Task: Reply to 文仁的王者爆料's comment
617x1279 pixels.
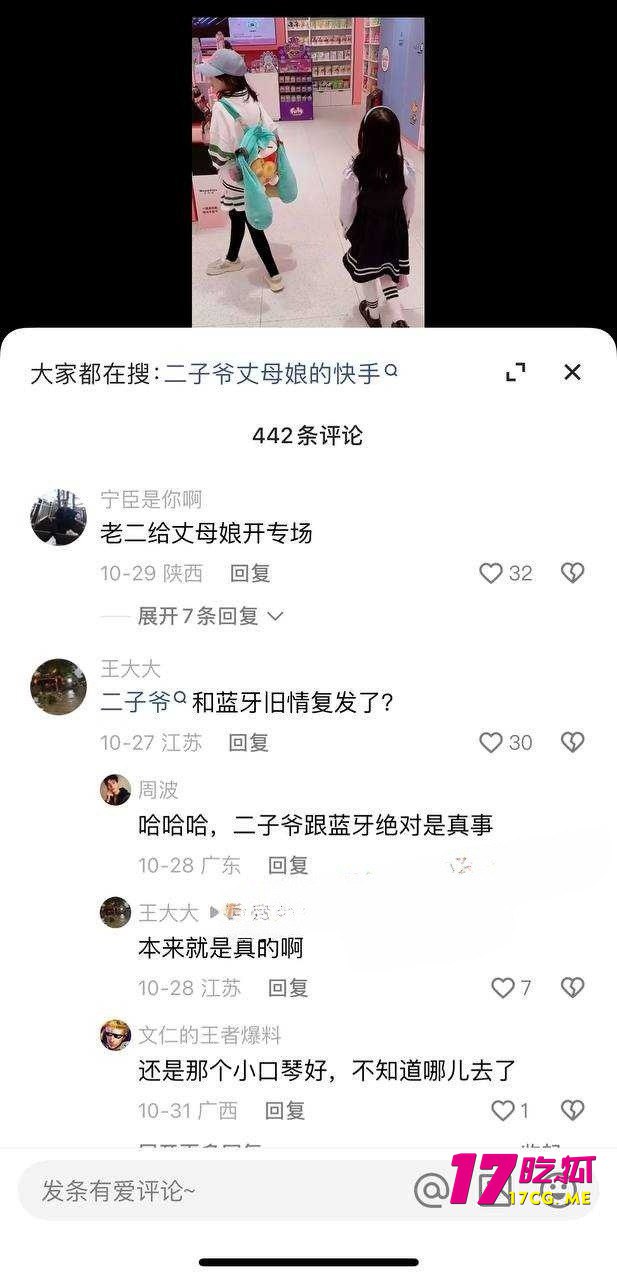Action: coord(284,1110)
